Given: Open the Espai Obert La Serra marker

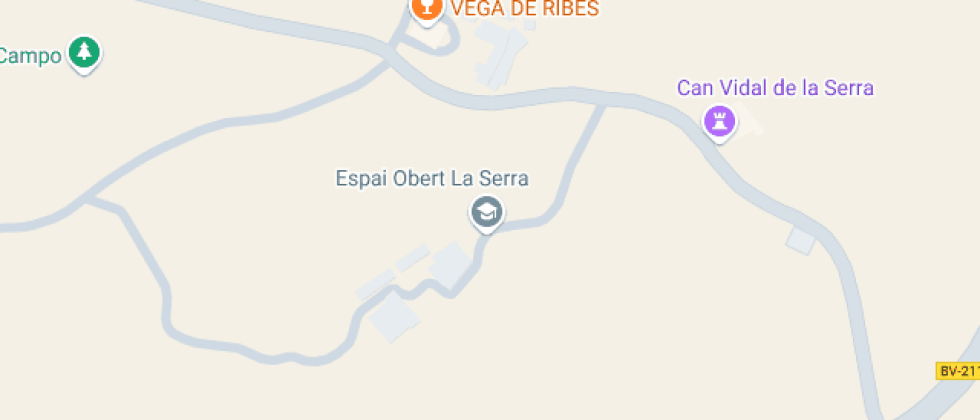Looking at the screenshot, I should tap(487, 212).
